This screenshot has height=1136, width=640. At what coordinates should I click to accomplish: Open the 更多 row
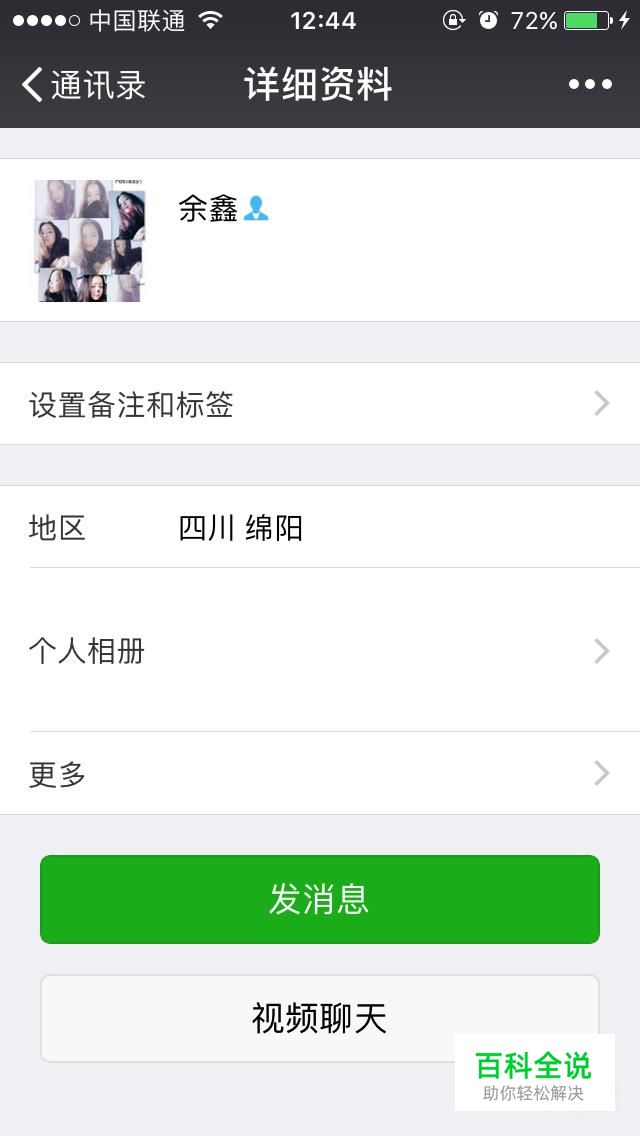tap(320, 773)
